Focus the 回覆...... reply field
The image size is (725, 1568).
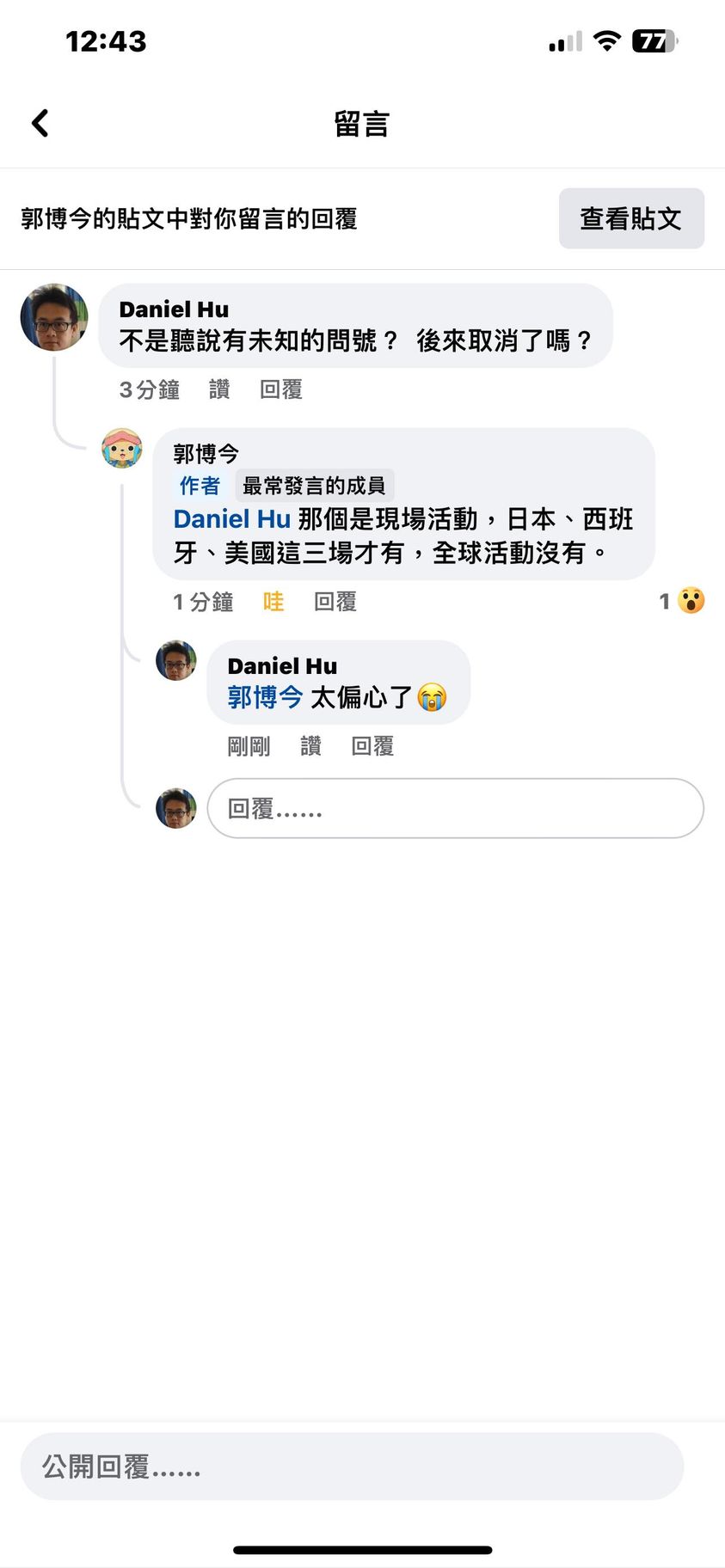(455, 808)
